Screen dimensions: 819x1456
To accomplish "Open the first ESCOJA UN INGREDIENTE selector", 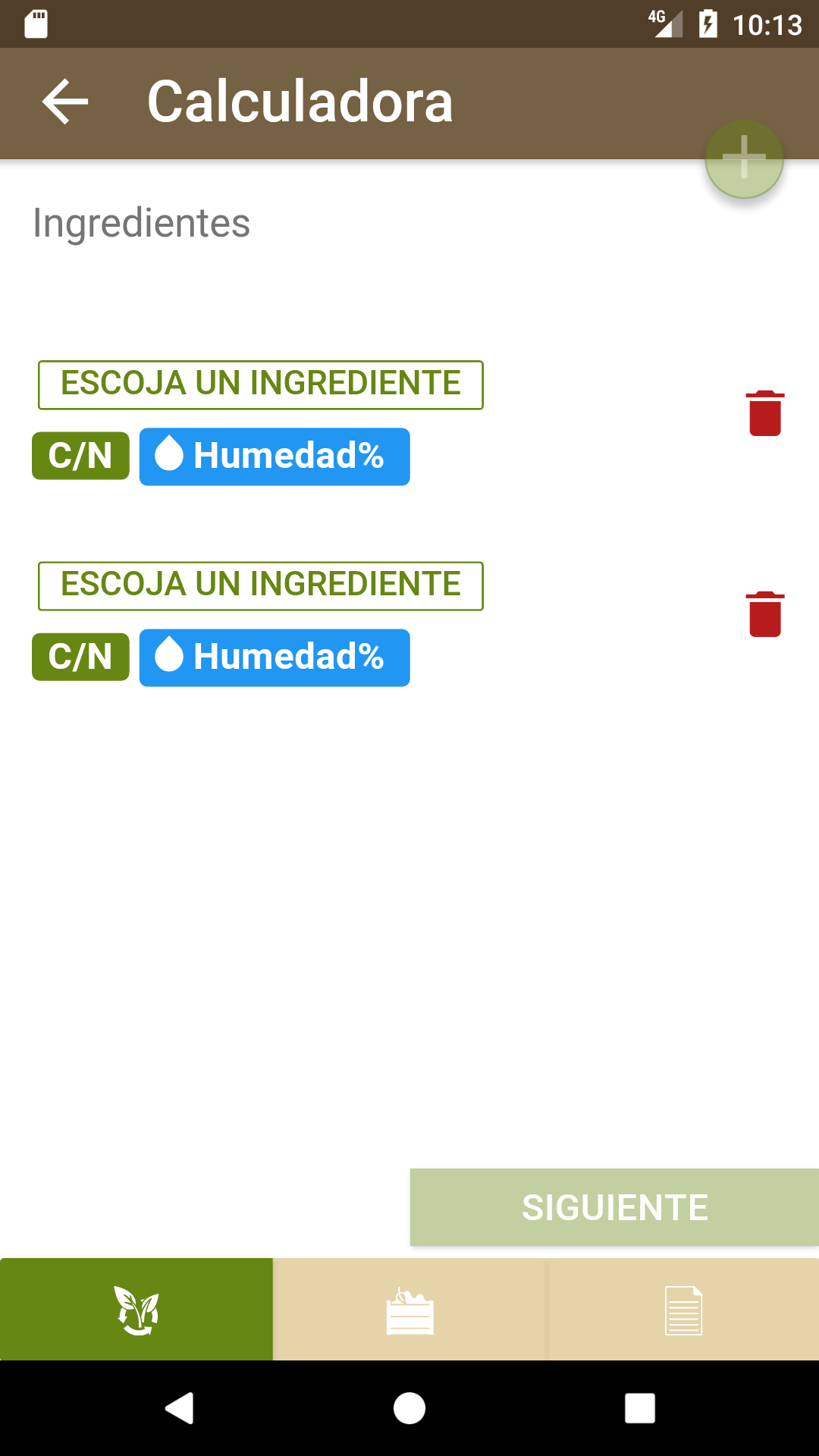I will pyautogui.click(x=260, y=383).
